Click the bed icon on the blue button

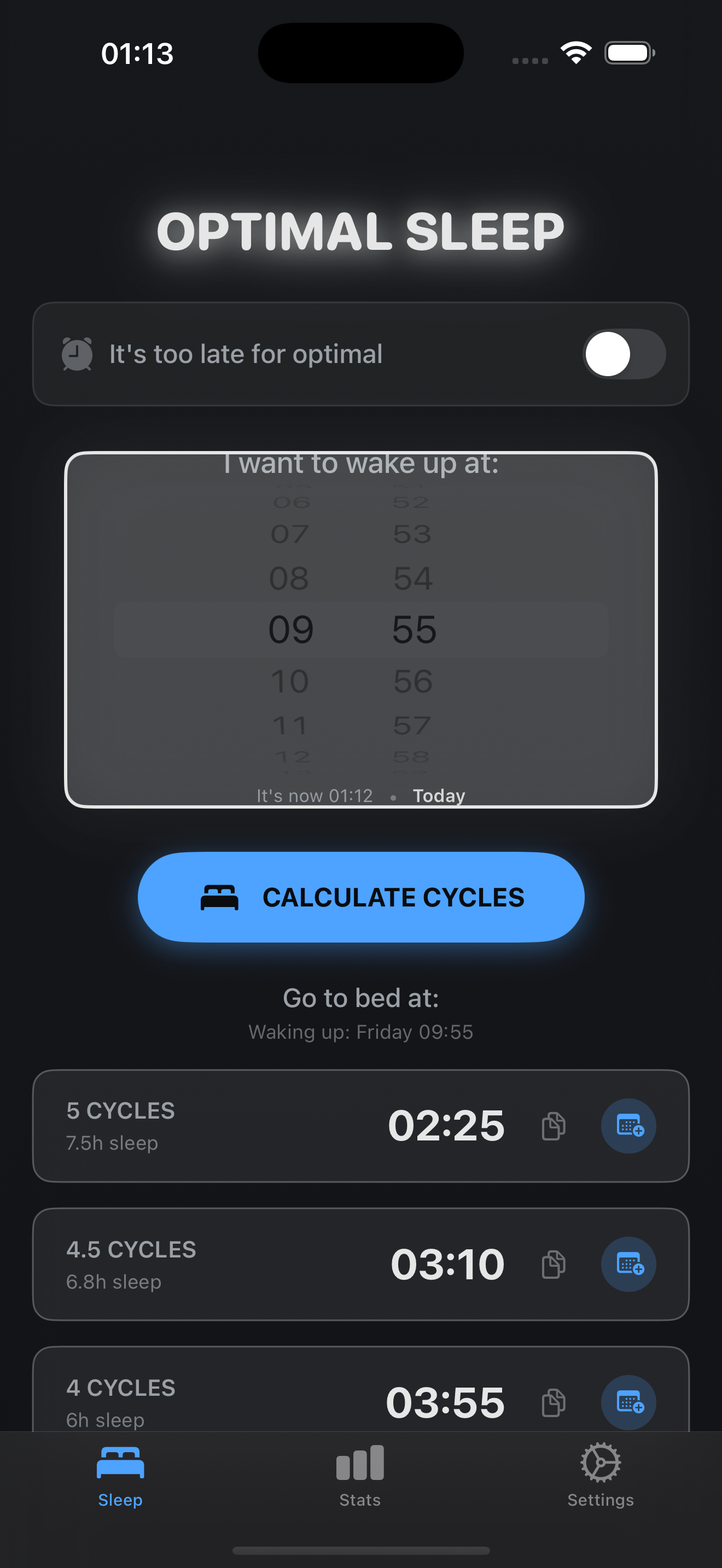pyautogui.click(x=221, y=896)
